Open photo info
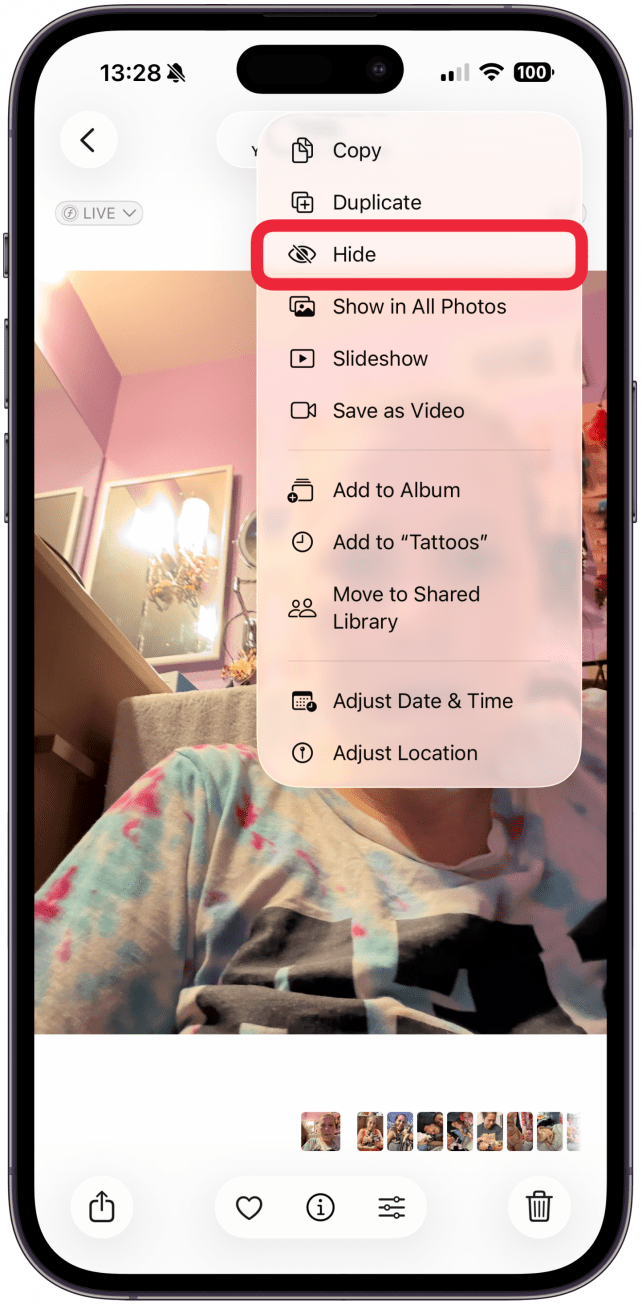The width and height of the screenshot is (642, 1305). pyautogui.click(x=320, y=1208)
